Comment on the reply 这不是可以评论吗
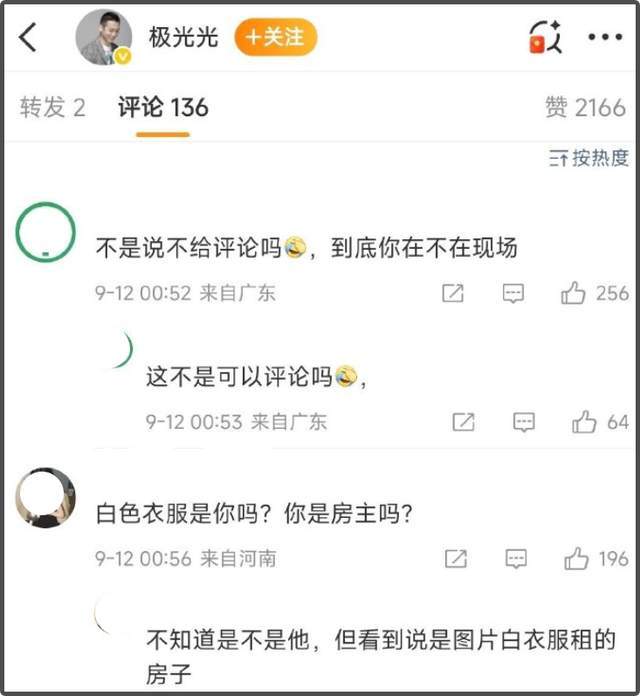The image size is (640, 696). coord(524,422)
